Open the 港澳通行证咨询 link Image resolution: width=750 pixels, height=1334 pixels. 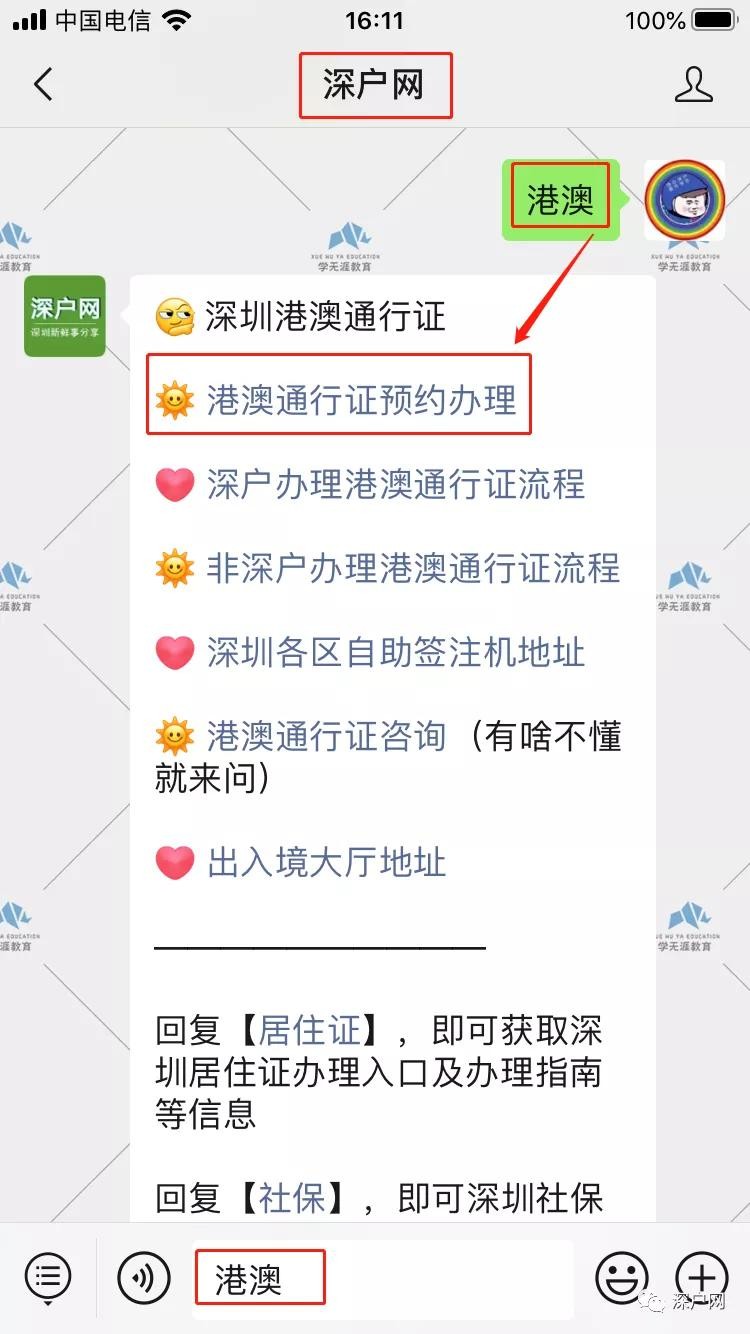click(x=325, y=737)
